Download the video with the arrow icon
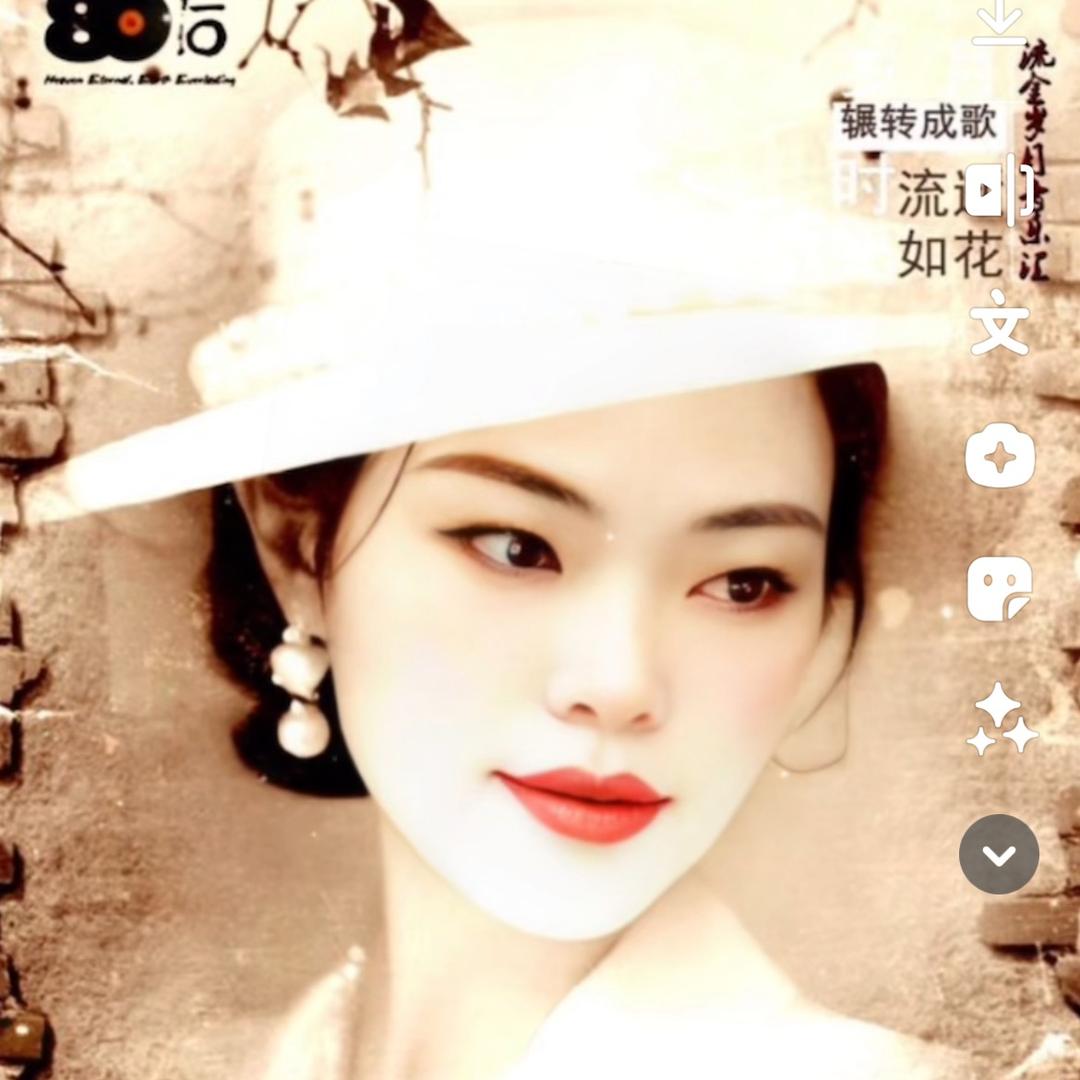Viewport: 1080px width, 1080px height. [998, 22]
